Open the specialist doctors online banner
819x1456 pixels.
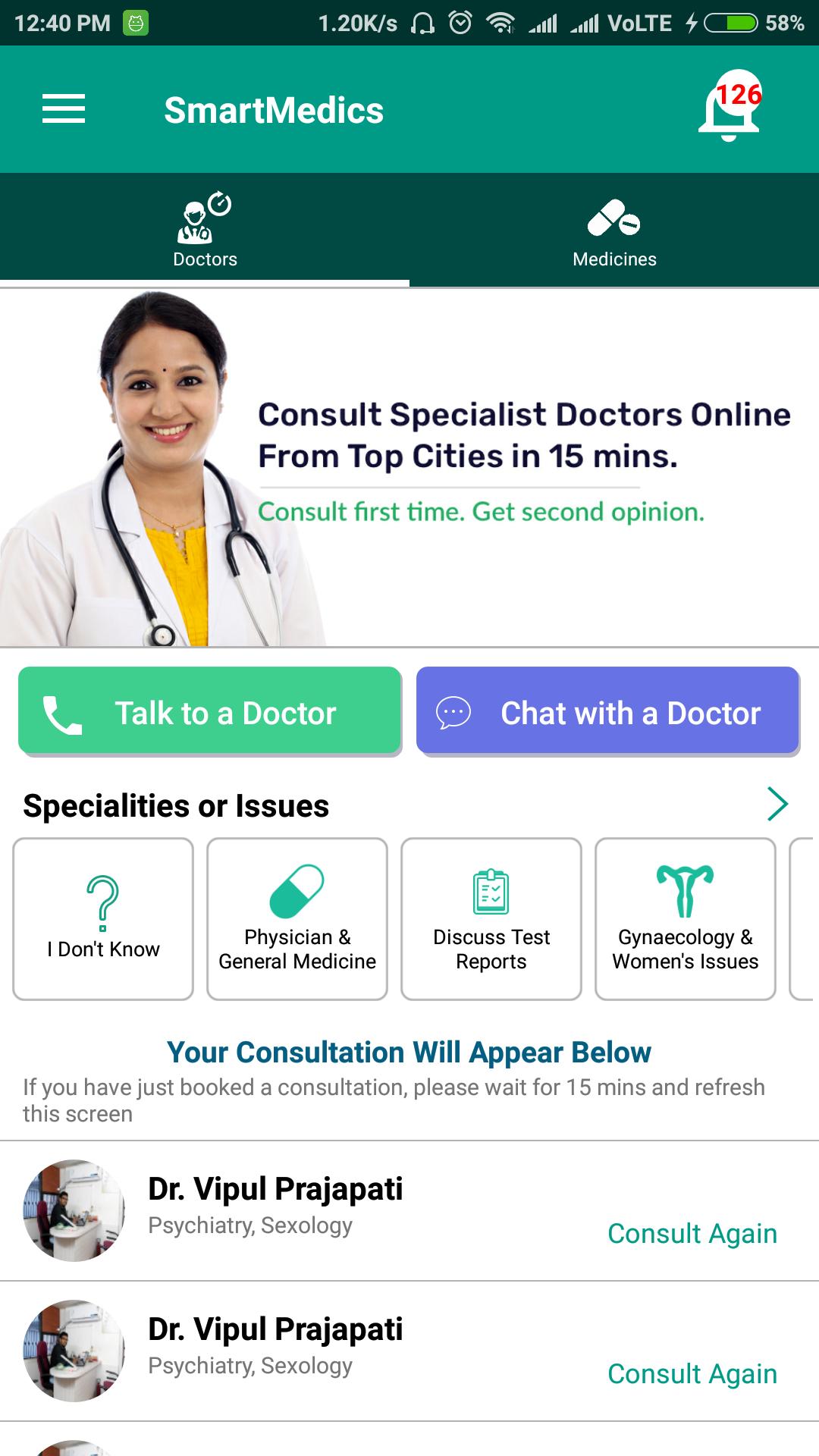[x=409, y=468]
